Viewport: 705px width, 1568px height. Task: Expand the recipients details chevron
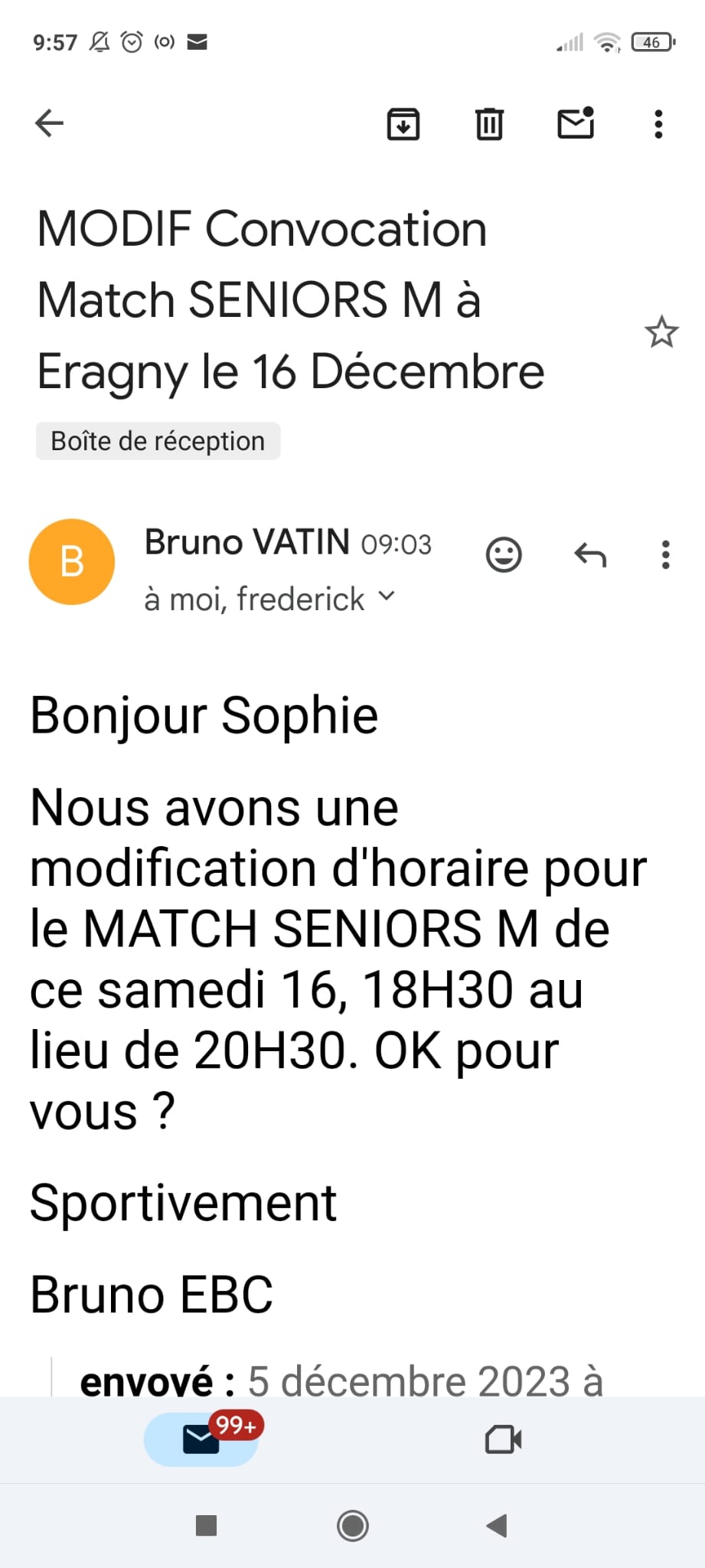(x=387, y=596)
